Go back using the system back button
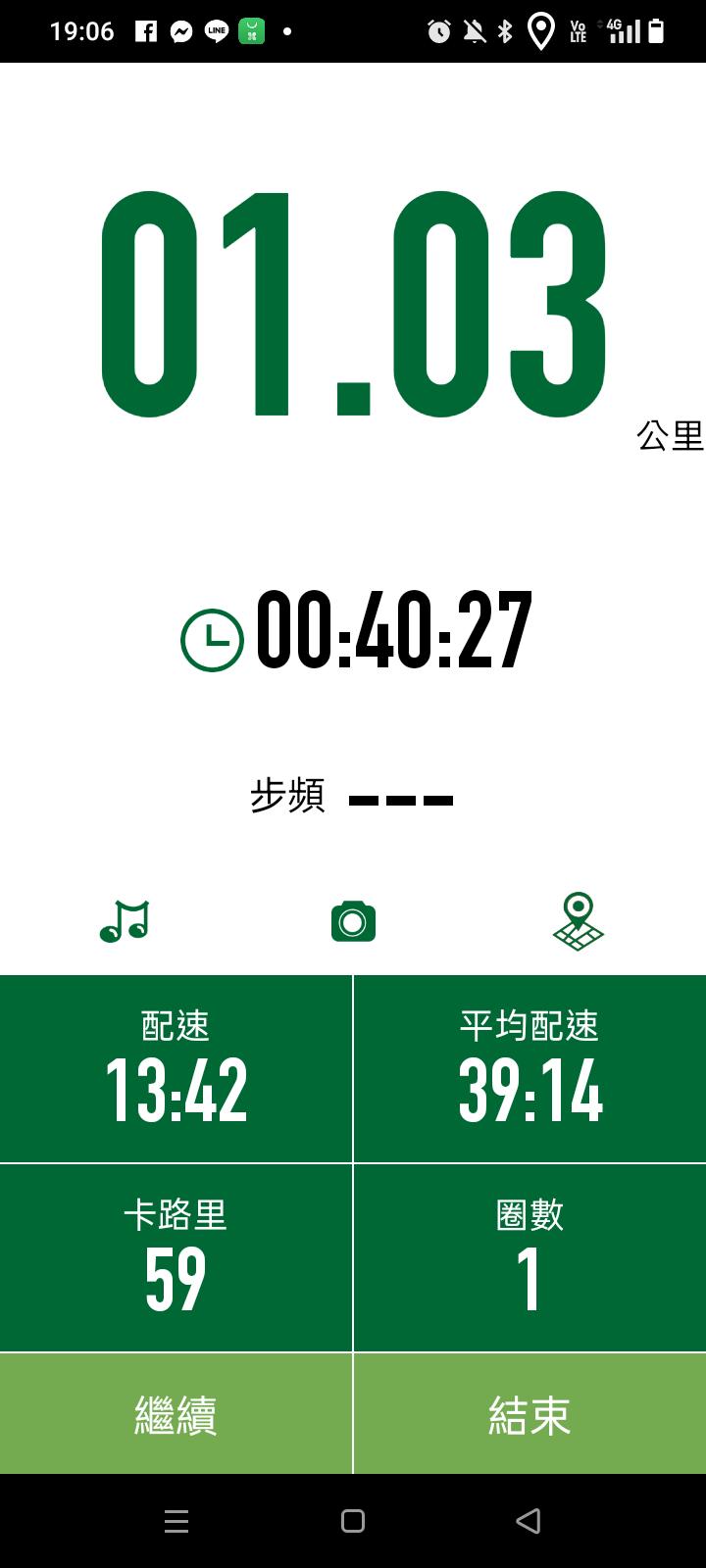 (529, 1521)
